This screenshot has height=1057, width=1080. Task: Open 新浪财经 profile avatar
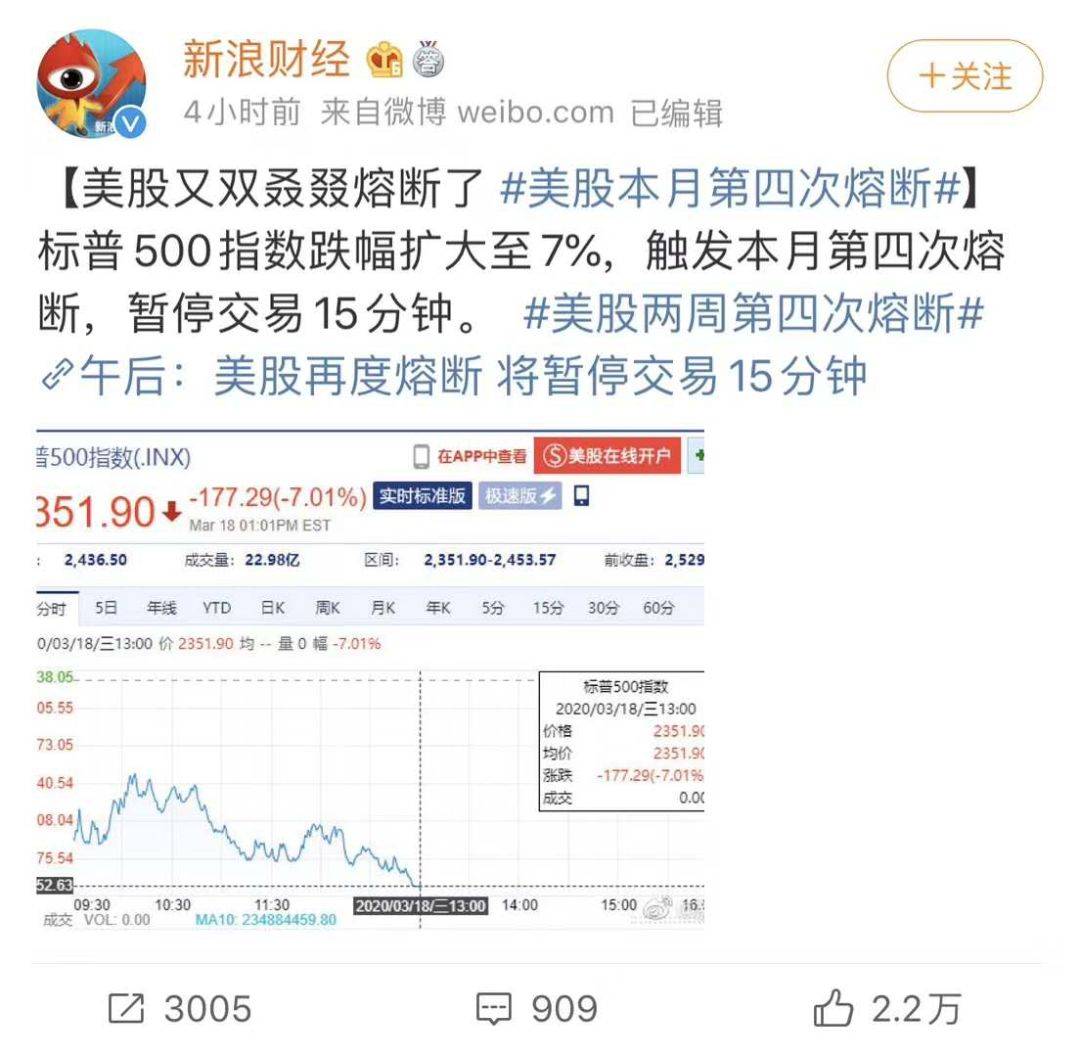(91, 83)
